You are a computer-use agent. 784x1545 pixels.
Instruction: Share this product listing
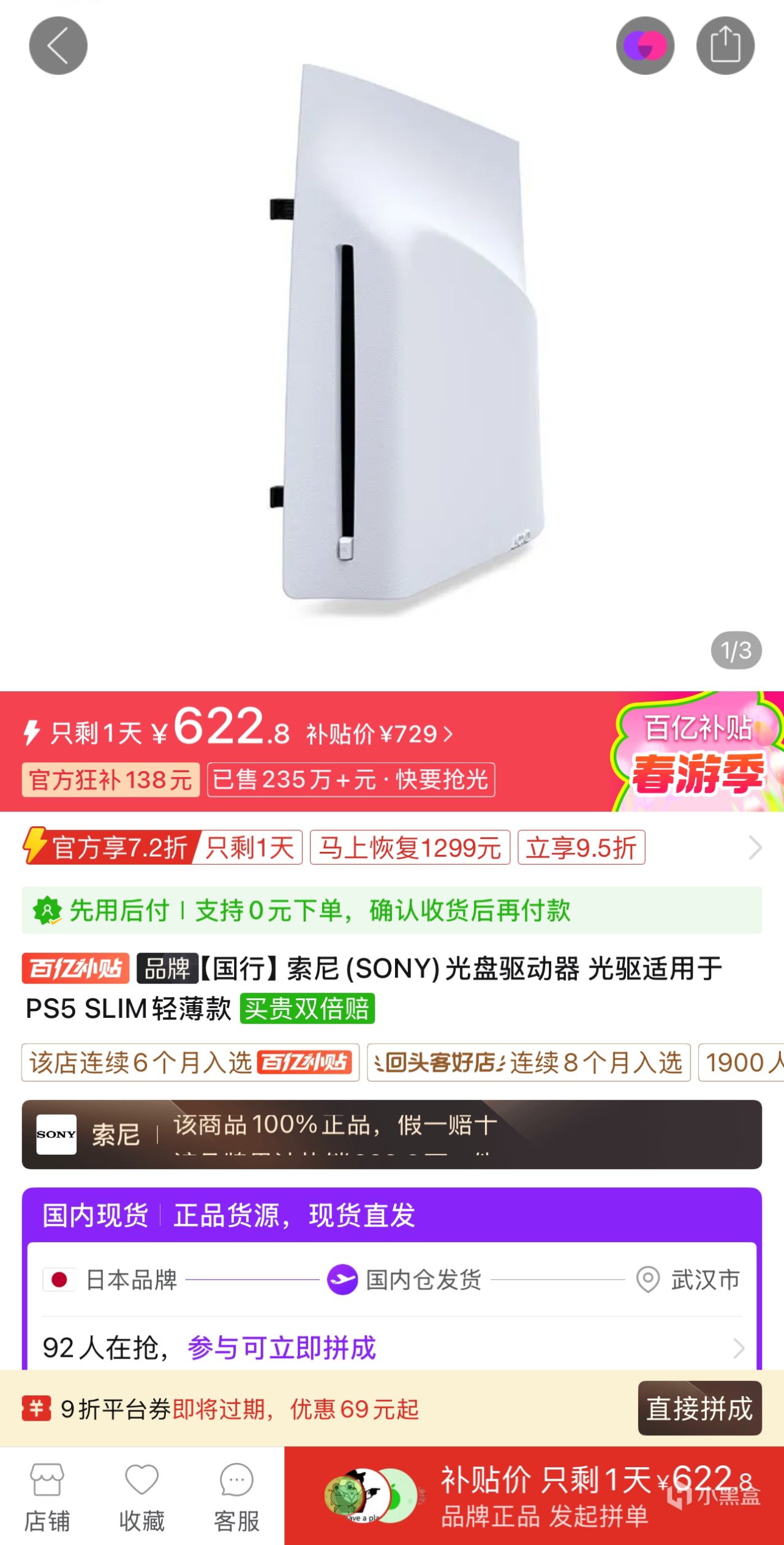725,46
